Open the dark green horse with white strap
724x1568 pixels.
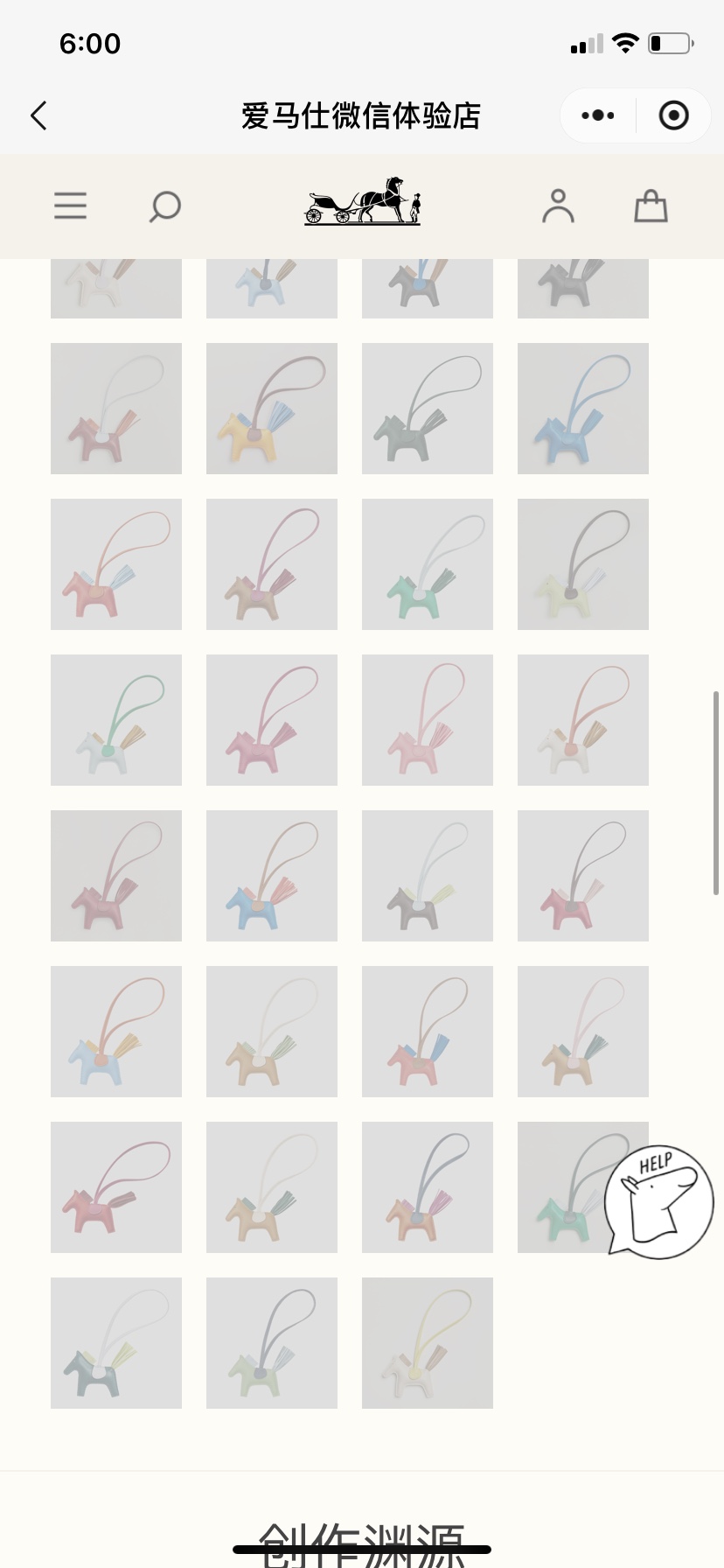click(116, 1343)
